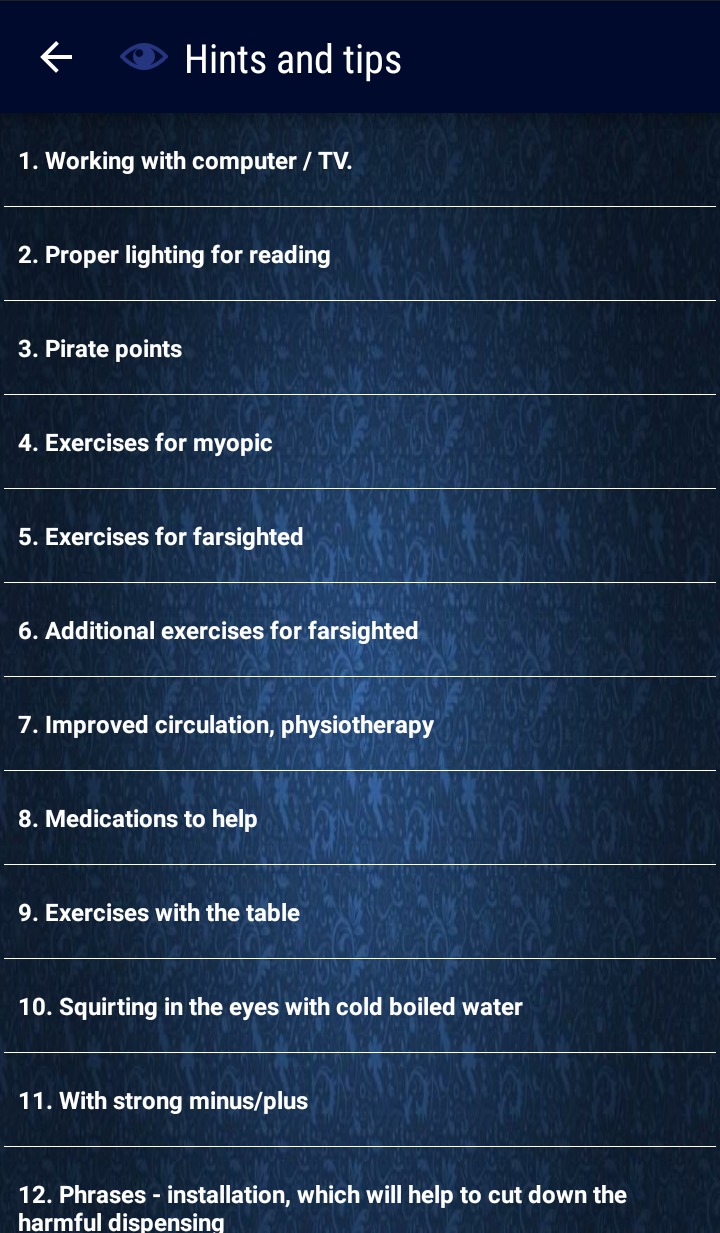
Task: Open tip 12 Phrases - installation
Action: [360, 1191]
